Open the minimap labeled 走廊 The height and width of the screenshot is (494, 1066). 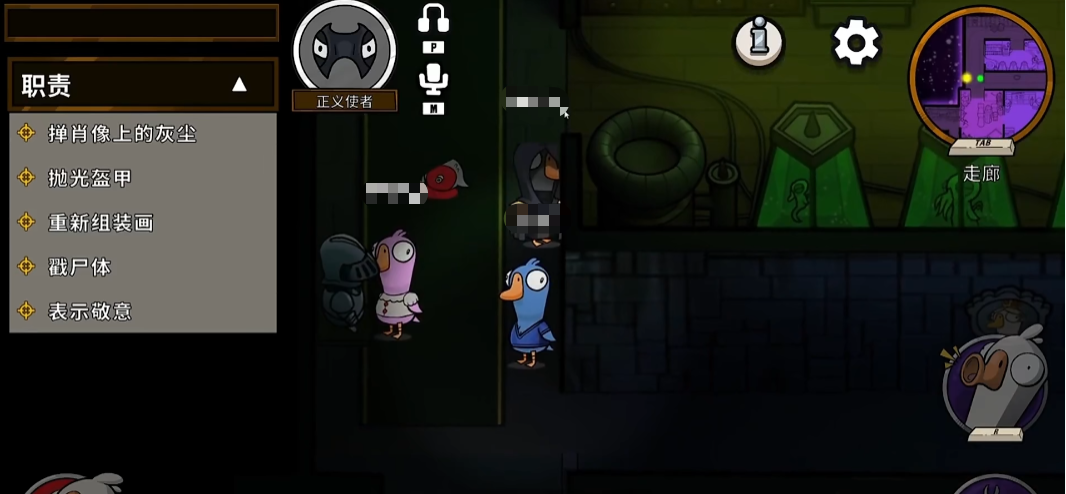[980, 77]
